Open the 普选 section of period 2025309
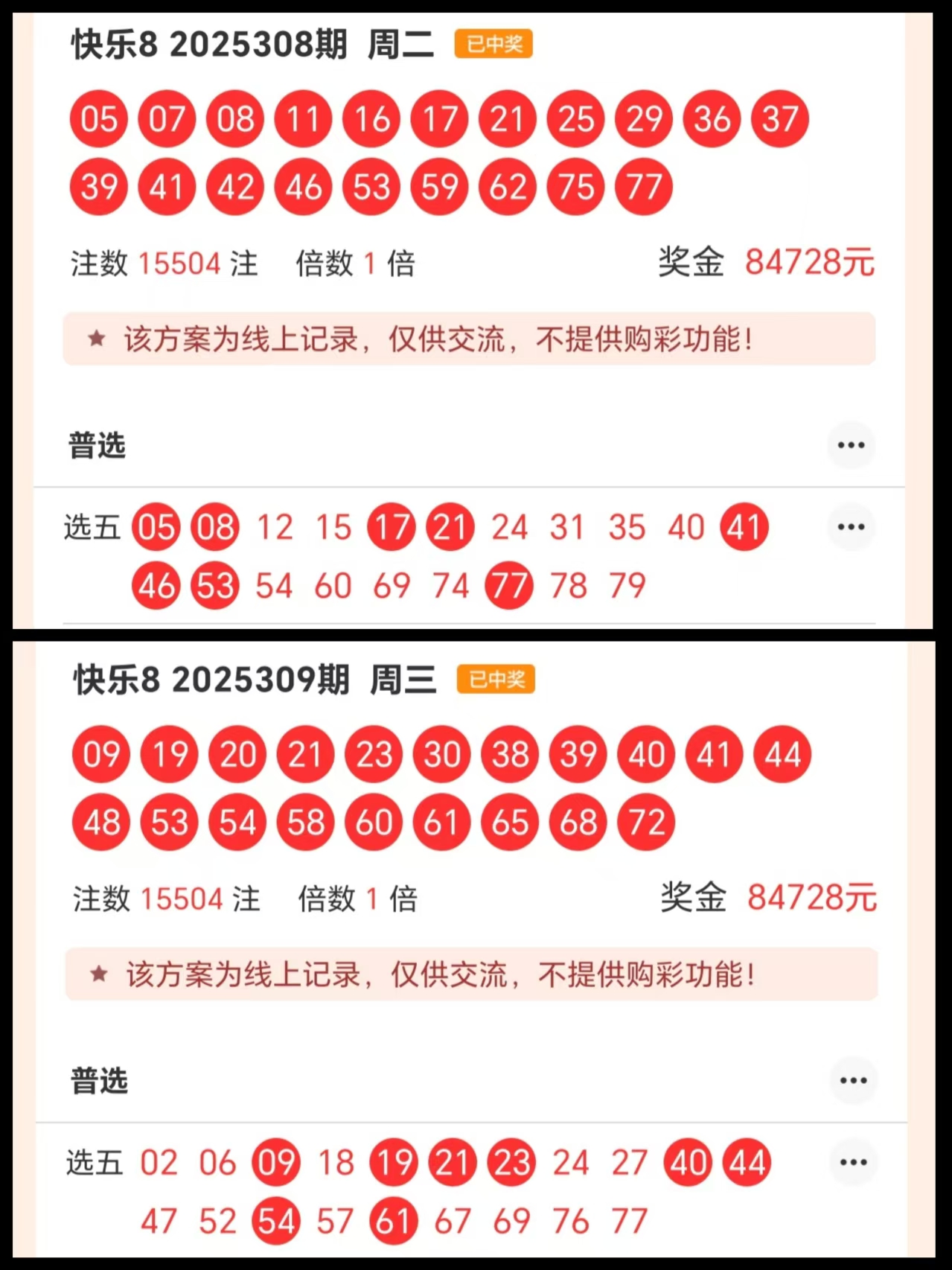 point(99,1079)
